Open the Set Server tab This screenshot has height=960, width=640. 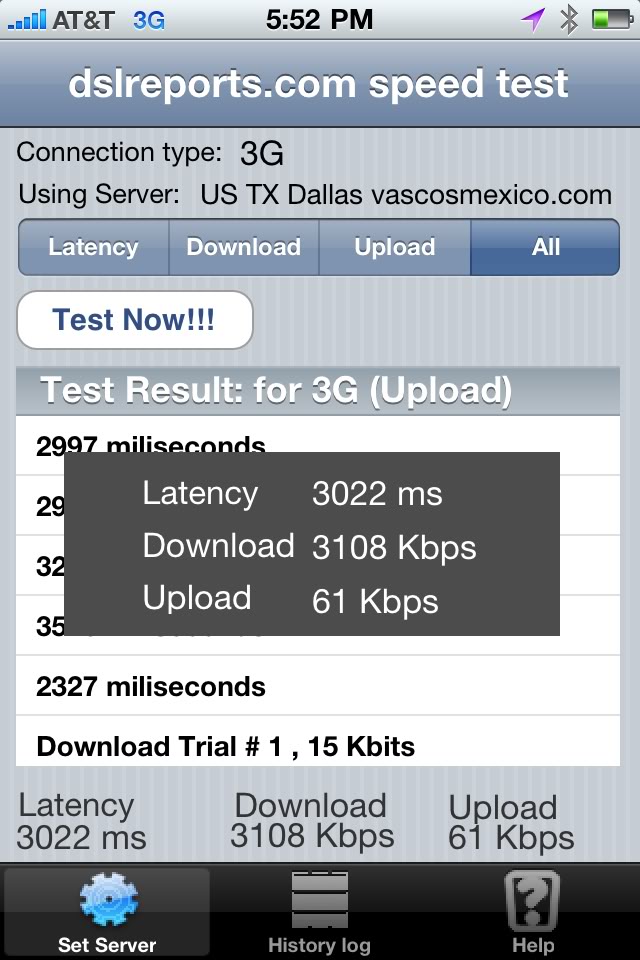click(107, 912)
